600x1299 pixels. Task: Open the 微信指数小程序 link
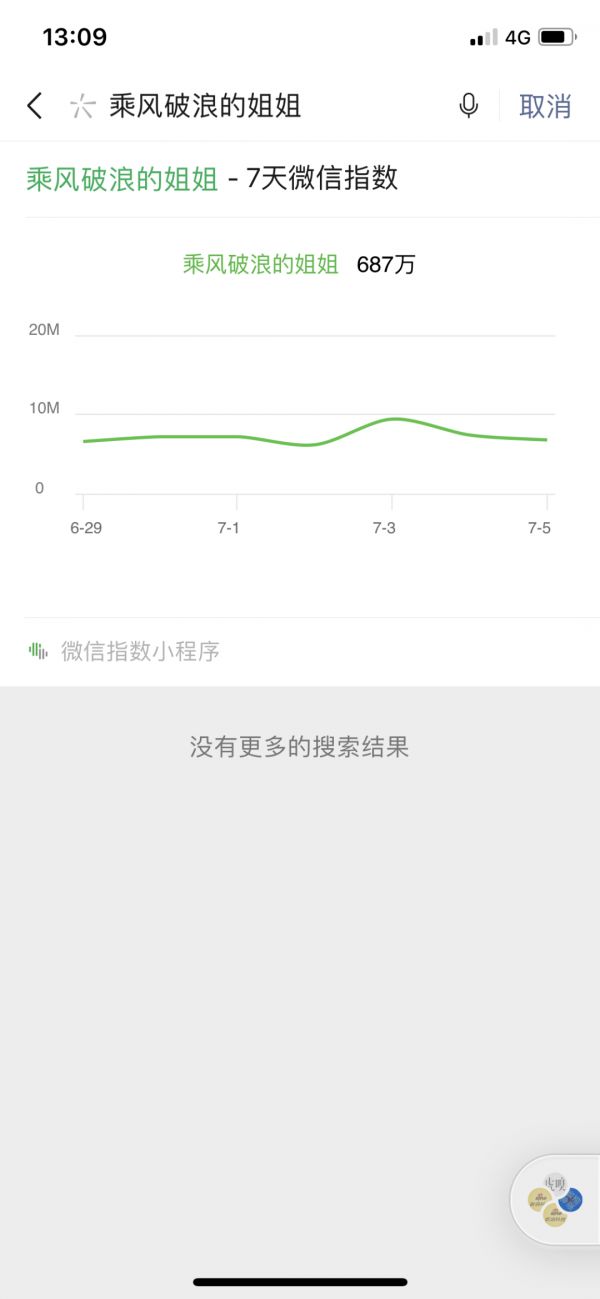pyautogui.click(x=140, y=652)
